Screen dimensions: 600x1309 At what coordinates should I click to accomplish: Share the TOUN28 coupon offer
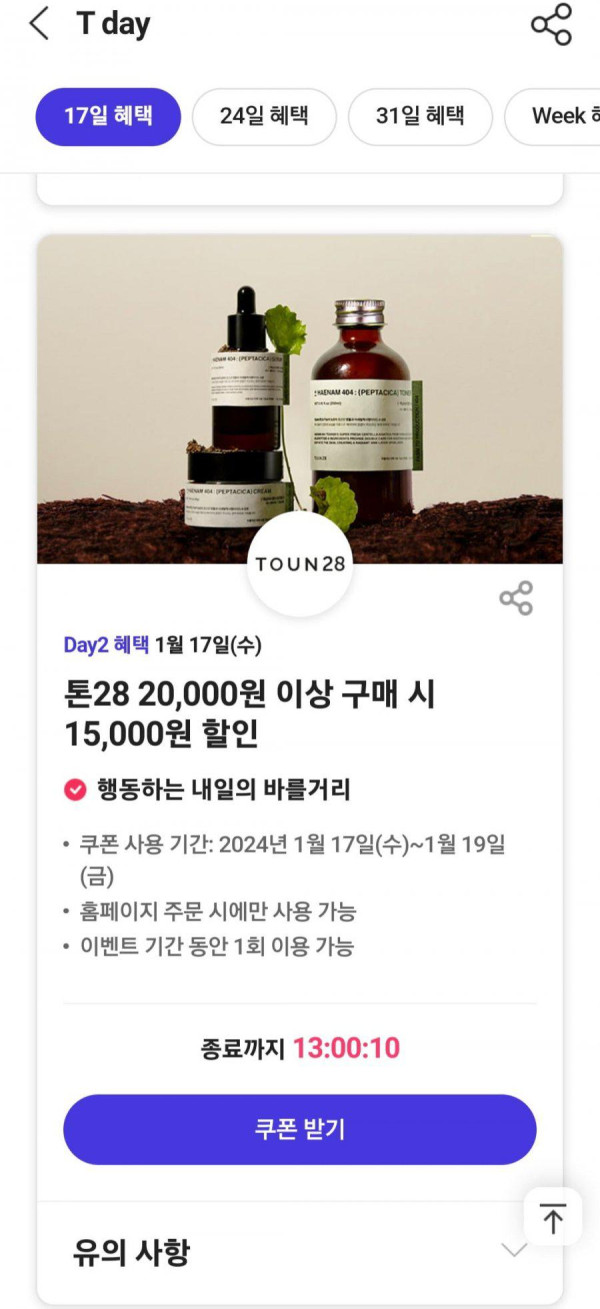pos(516,598)
